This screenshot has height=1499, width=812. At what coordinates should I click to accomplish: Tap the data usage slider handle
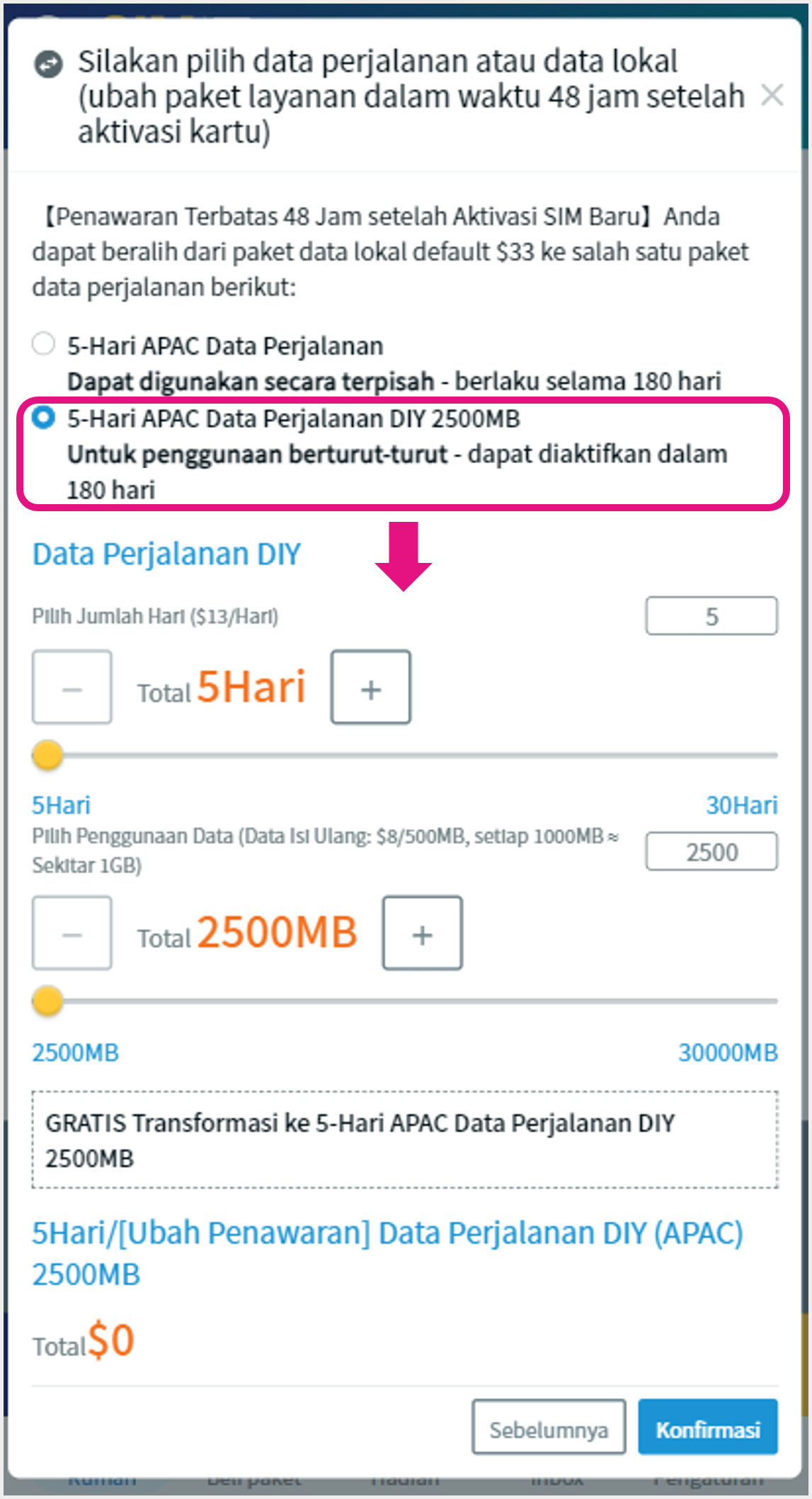(x=48, y=1001)
